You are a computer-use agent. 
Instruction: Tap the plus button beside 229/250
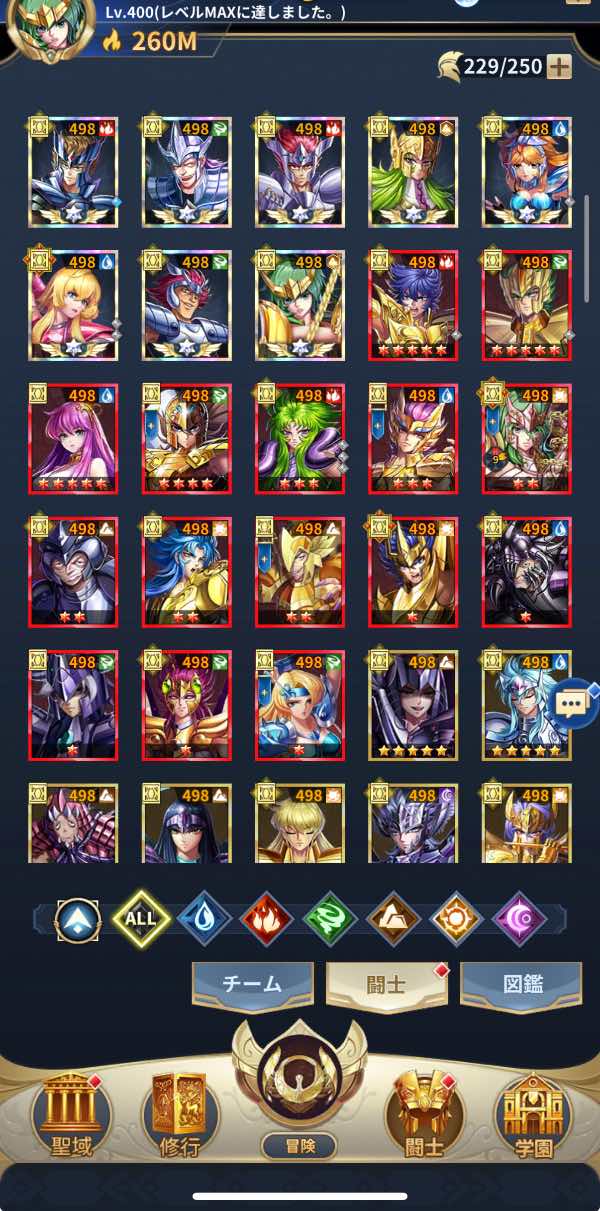[x=559, y=67]
